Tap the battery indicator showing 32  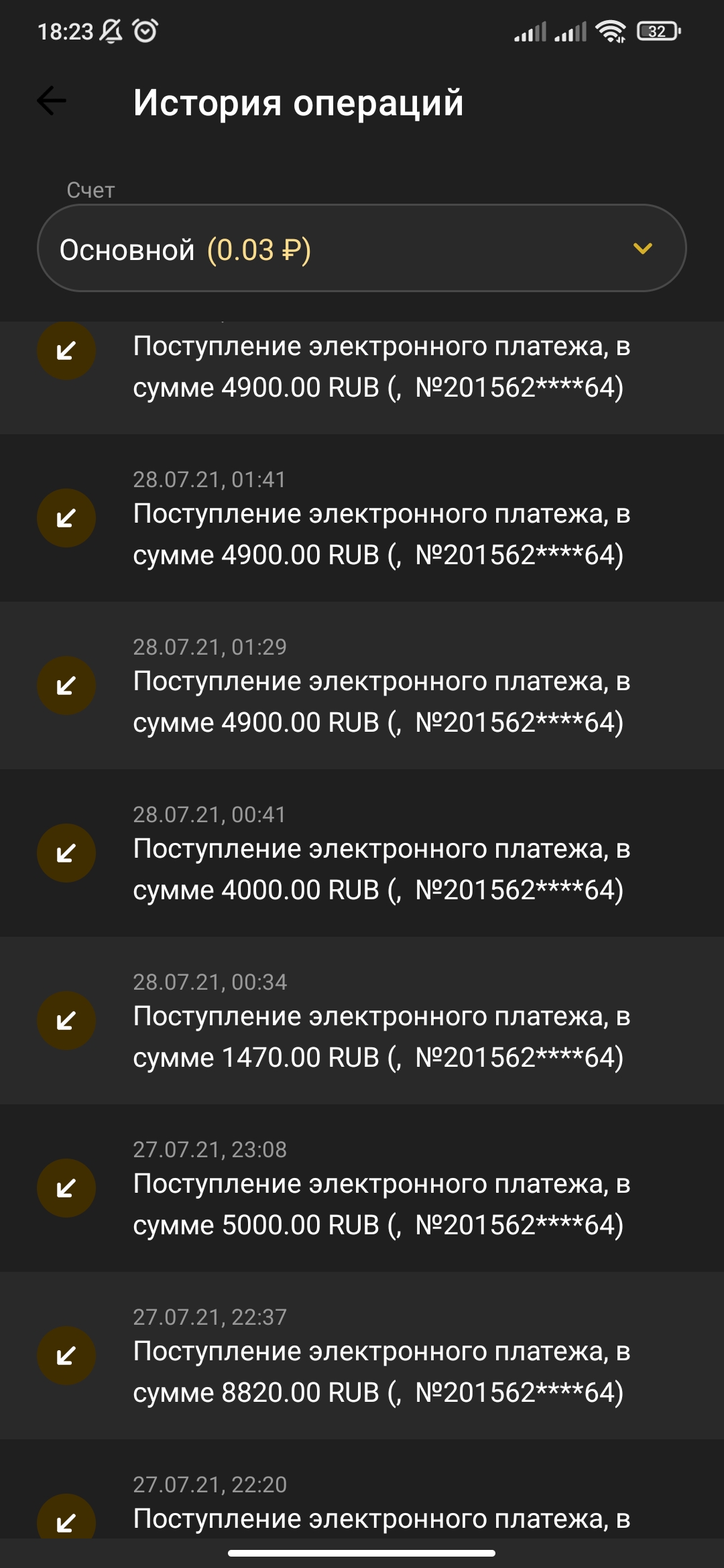pos(658,29)
